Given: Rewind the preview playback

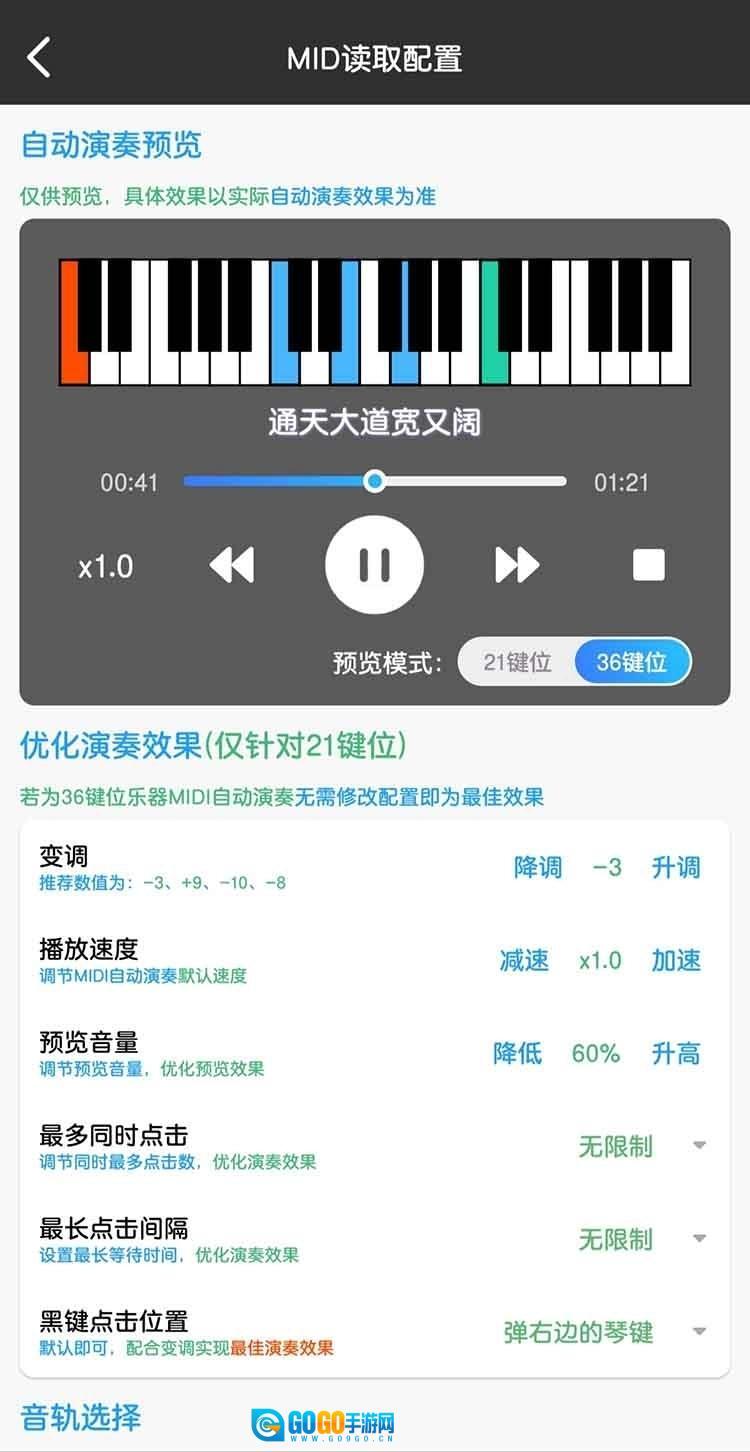Looking at the screenshot, I should [232, 565].
